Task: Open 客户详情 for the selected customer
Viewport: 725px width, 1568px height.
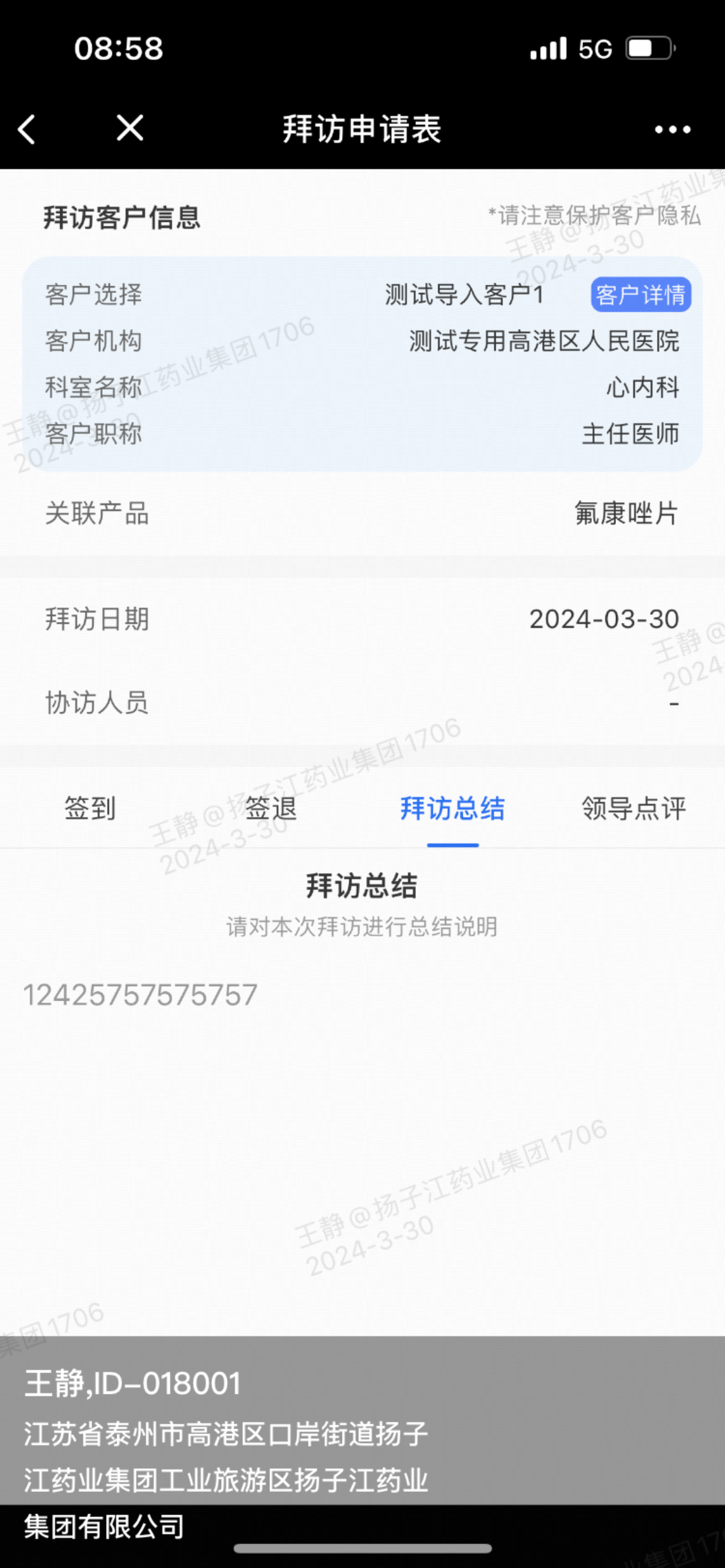Action: tap(641, 295)
